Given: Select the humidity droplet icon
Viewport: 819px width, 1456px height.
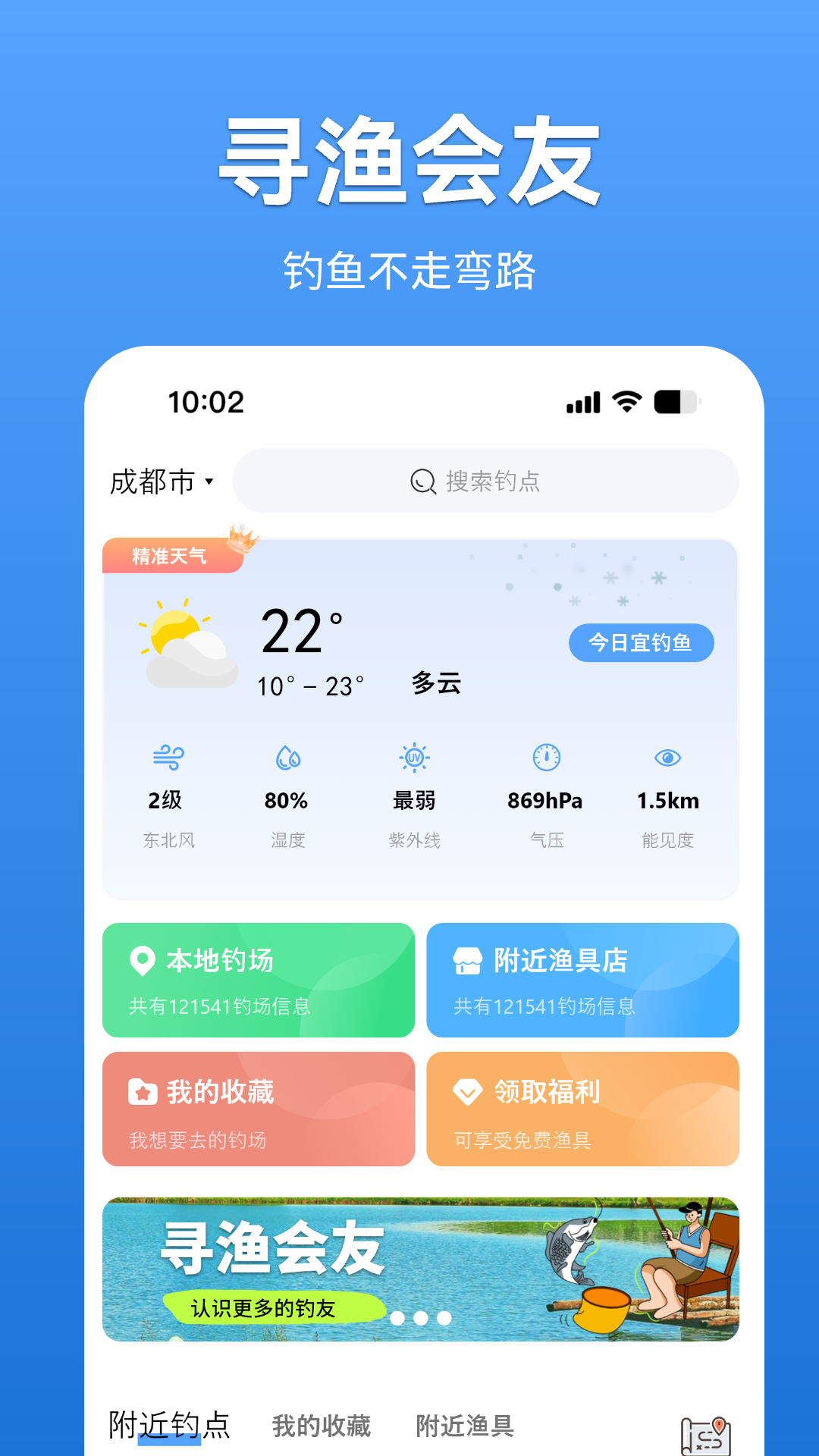Looking at the screenshot, I should pyautogui.click(x=289, y=757).
